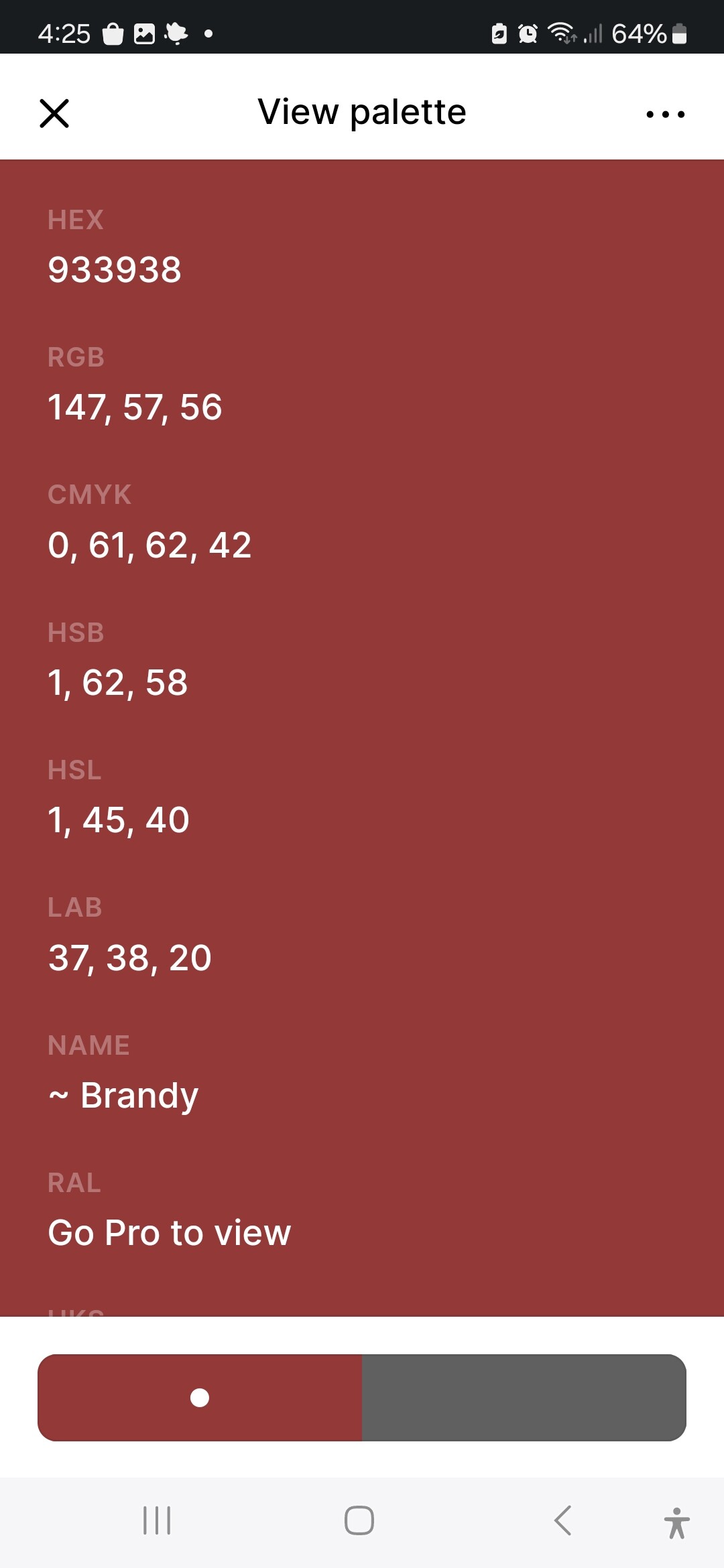Open recent apps from the navigation bar
This screenshot has width=724, height=1568.
point(157,1520)
